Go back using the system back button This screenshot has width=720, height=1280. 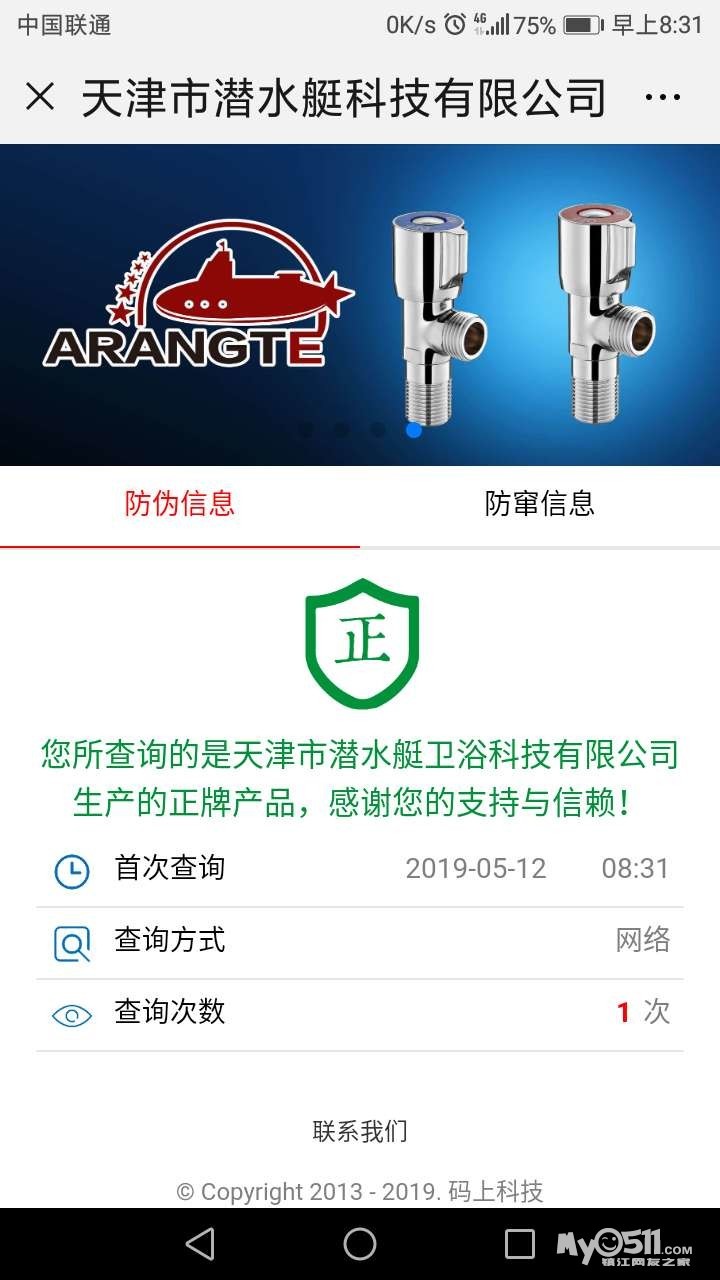200,1244
